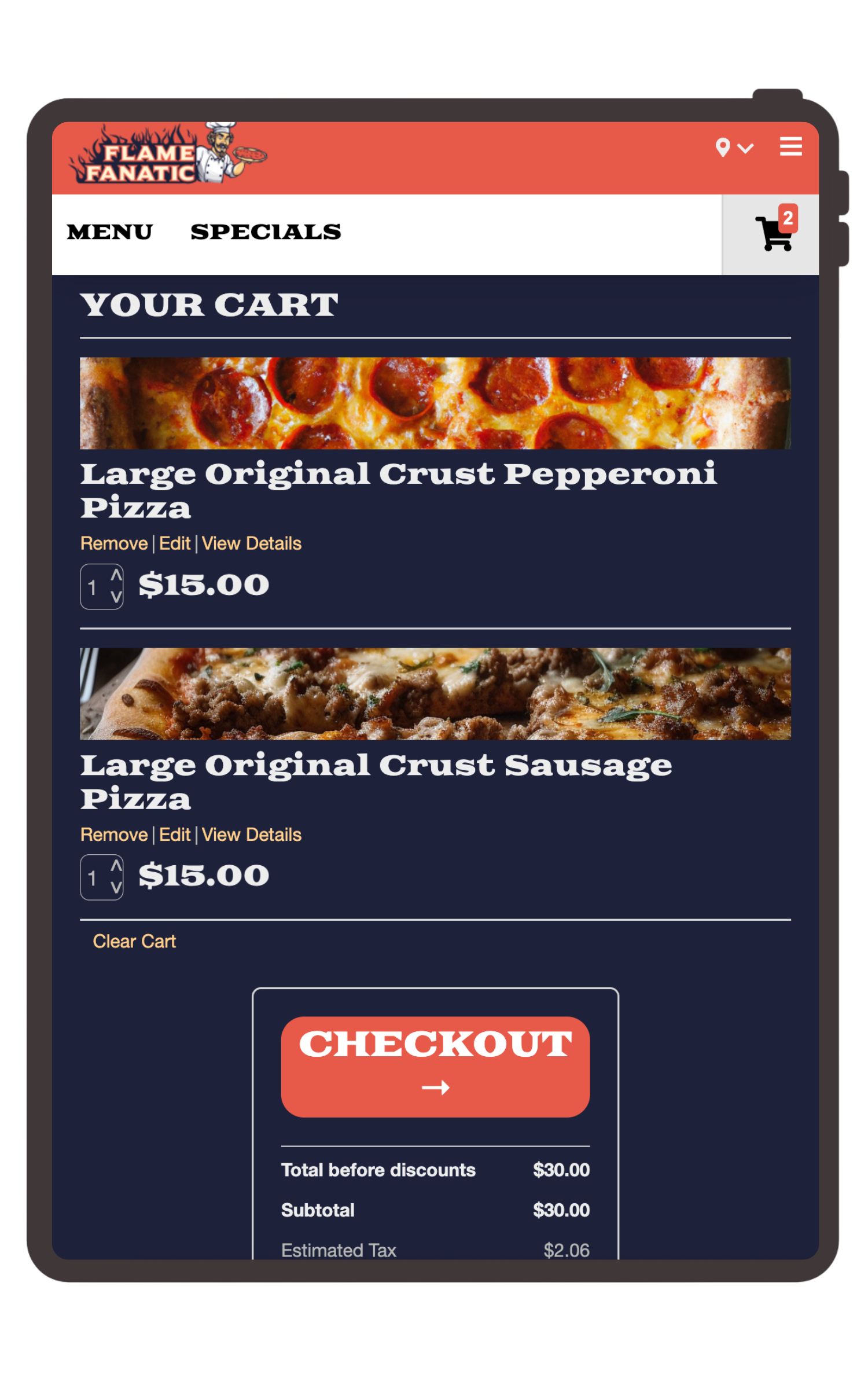
Task: Decrease Pepperoni Pizza quantity
Action: [x=116, y=597]
